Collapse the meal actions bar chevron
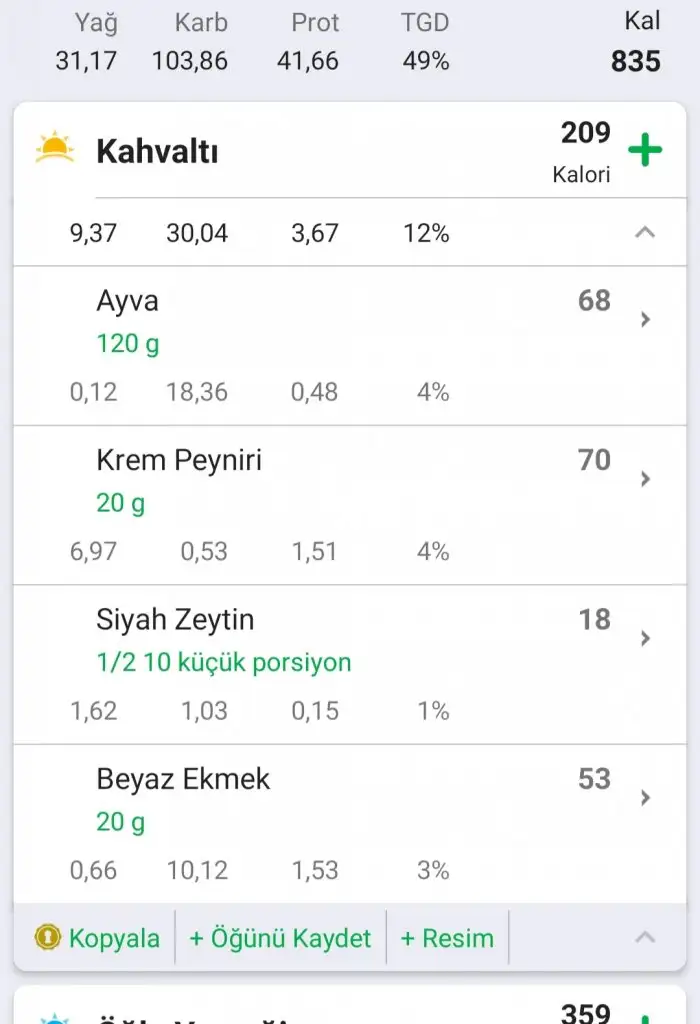 [645, 938]
